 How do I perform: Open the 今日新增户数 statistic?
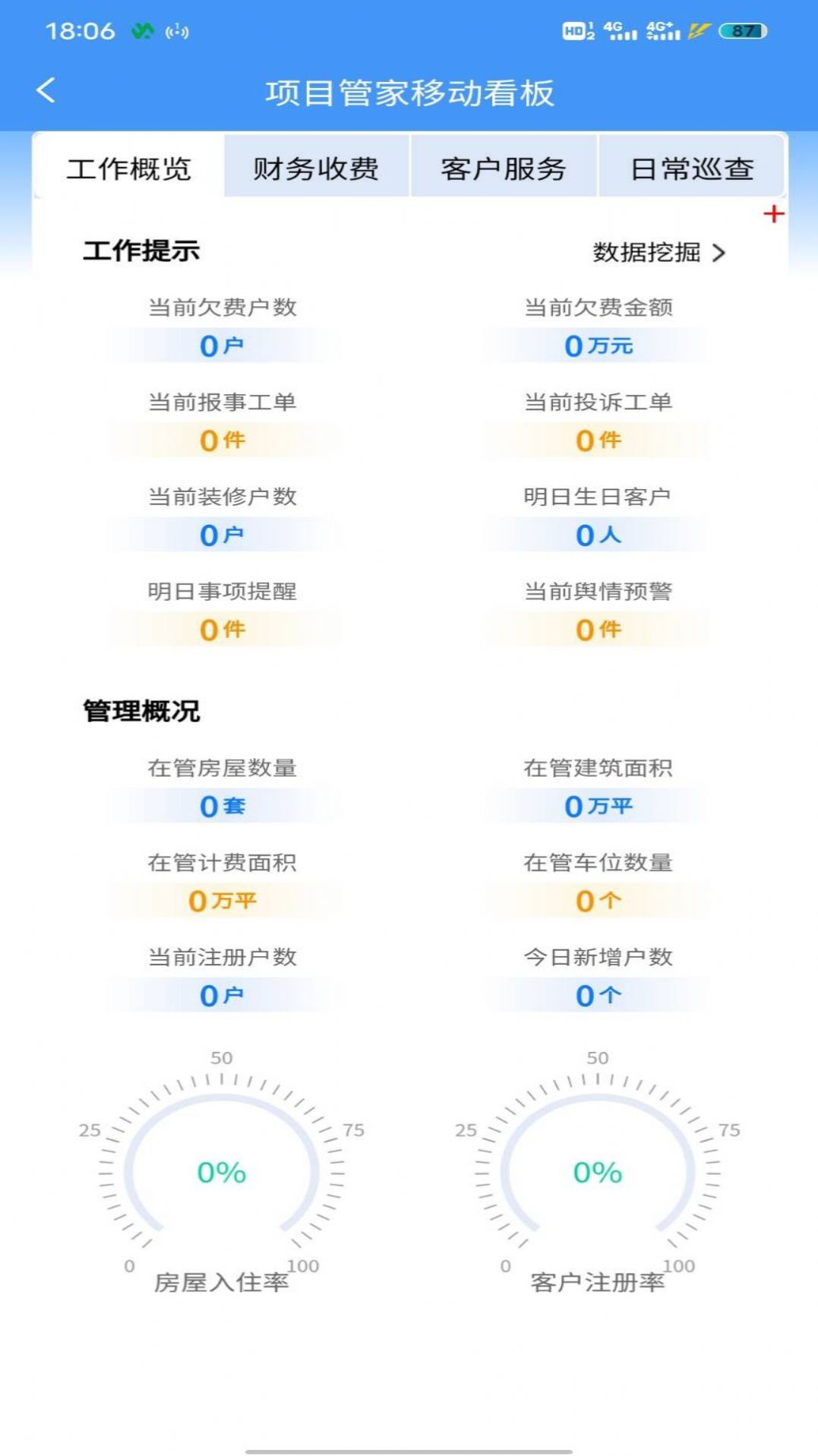[597, 974]
